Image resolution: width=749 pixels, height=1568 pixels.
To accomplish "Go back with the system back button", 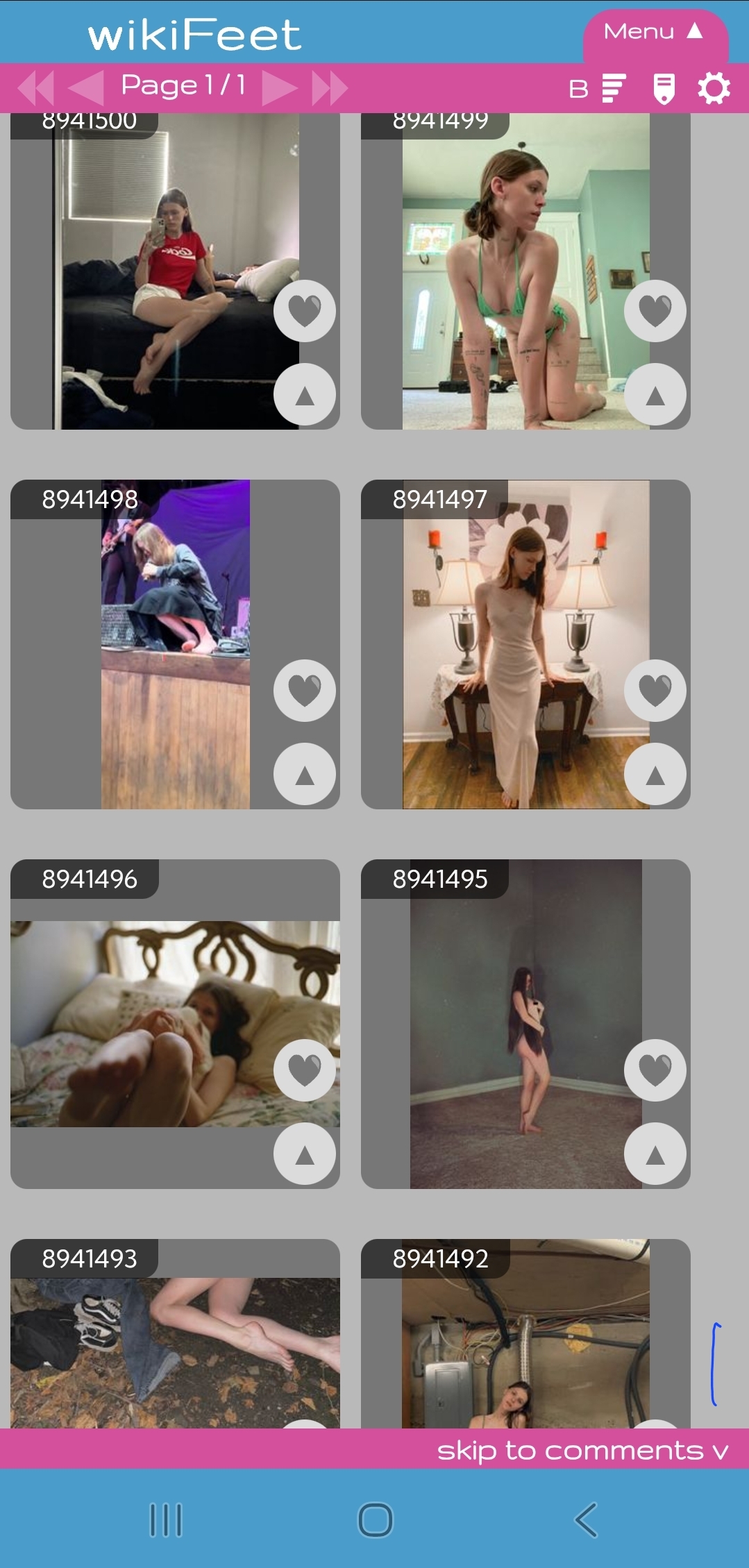I will (585, 1520).
